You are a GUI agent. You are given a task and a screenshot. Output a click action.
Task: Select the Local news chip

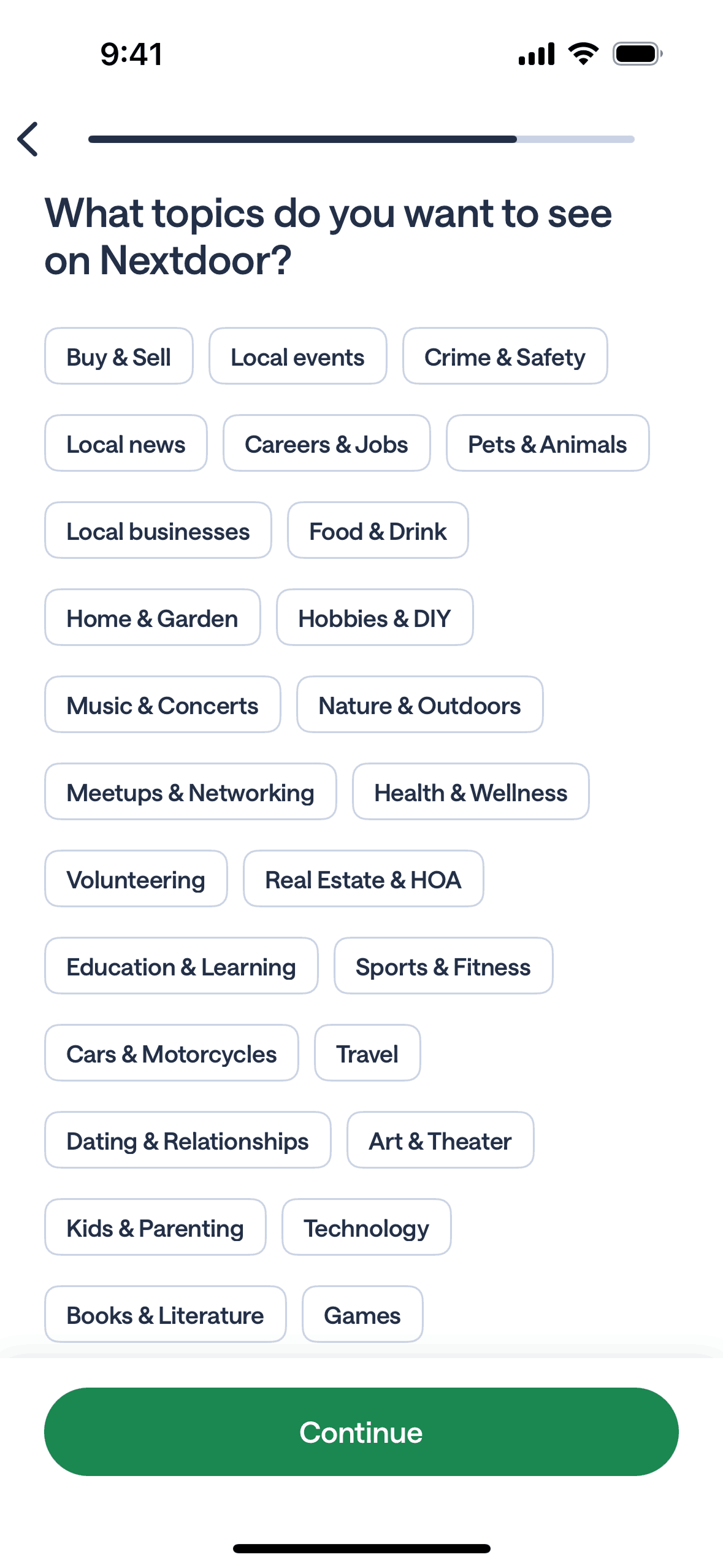pyautogui.click(x=126, y=444)
